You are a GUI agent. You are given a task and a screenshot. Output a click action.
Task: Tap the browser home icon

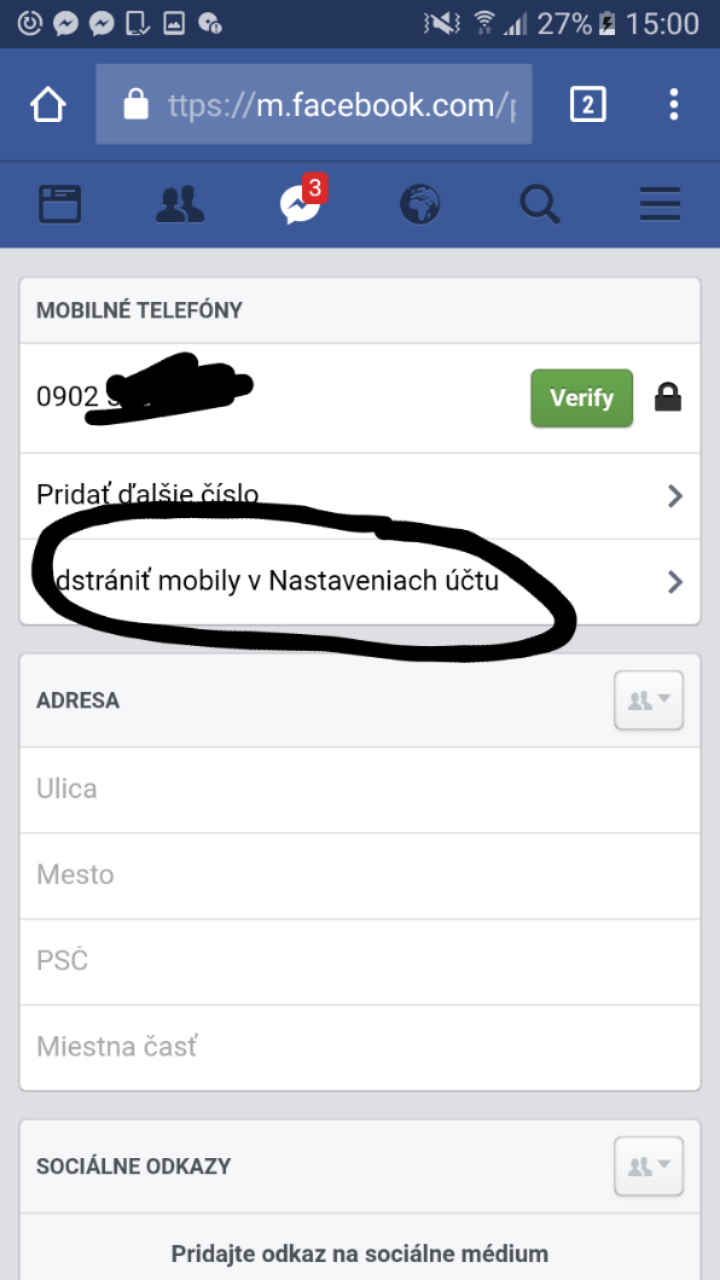coord(48,104)
